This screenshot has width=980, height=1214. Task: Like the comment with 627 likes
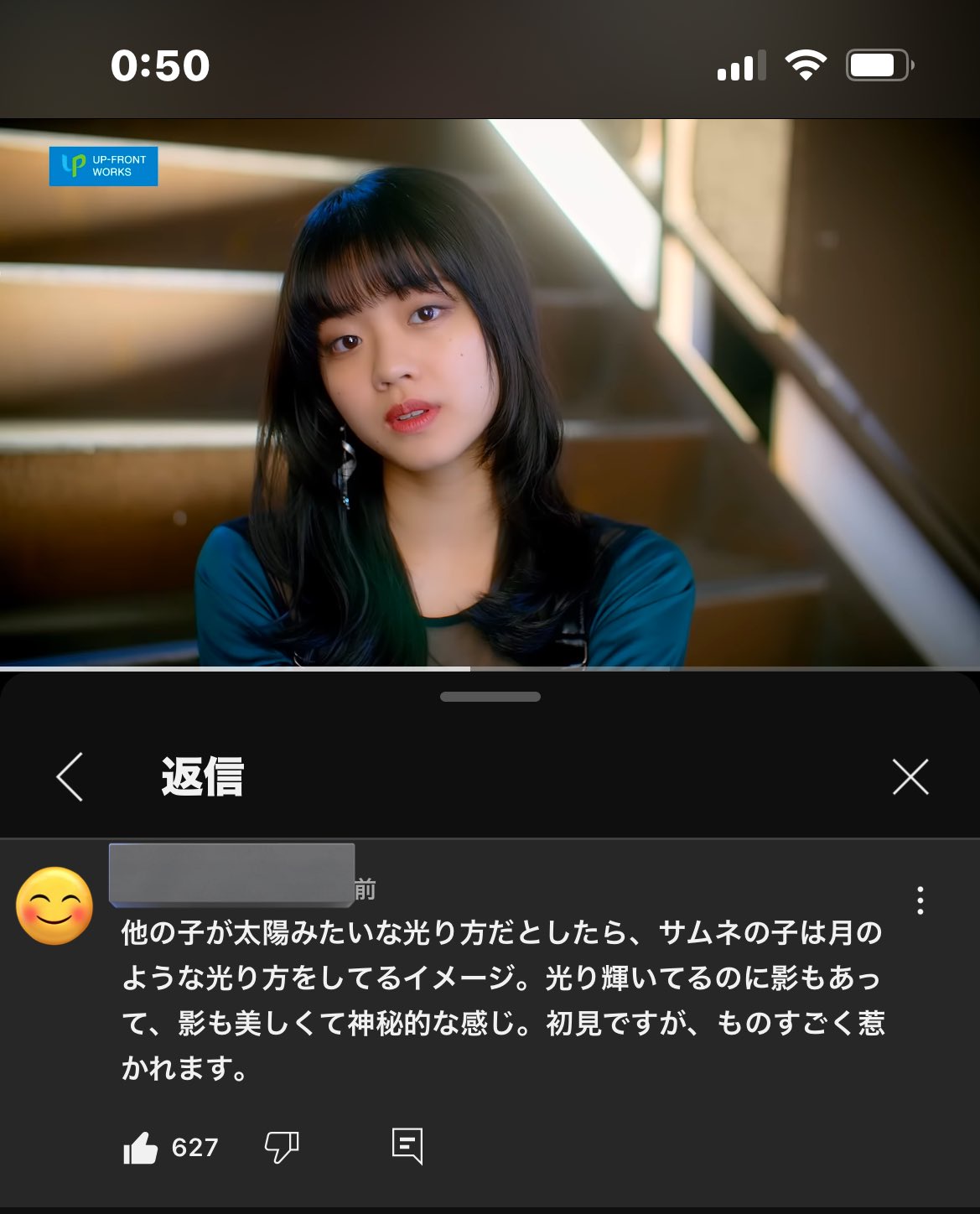pyautogui.click(x=140, y=1147)
